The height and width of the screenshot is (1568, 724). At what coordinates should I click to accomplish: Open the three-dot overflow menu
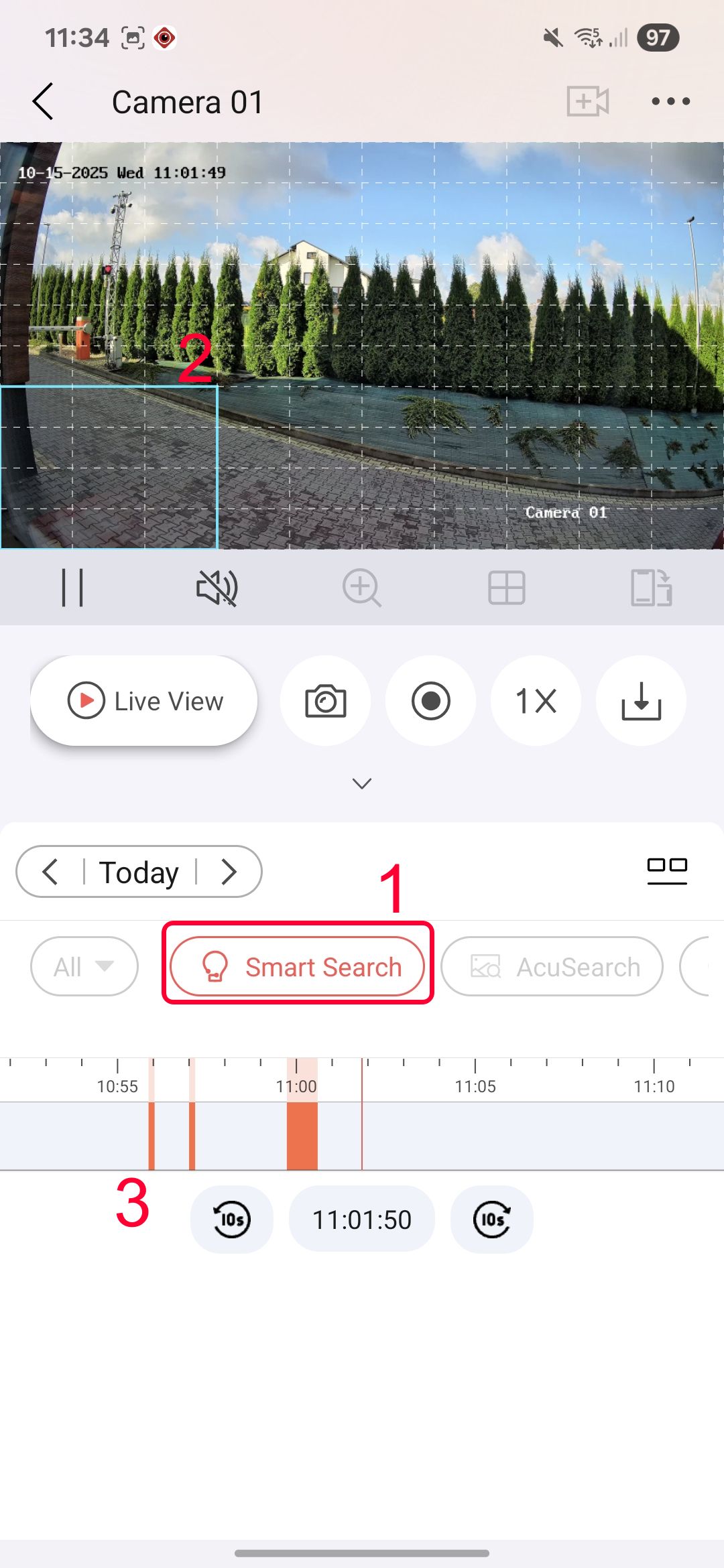click(670, 102)
